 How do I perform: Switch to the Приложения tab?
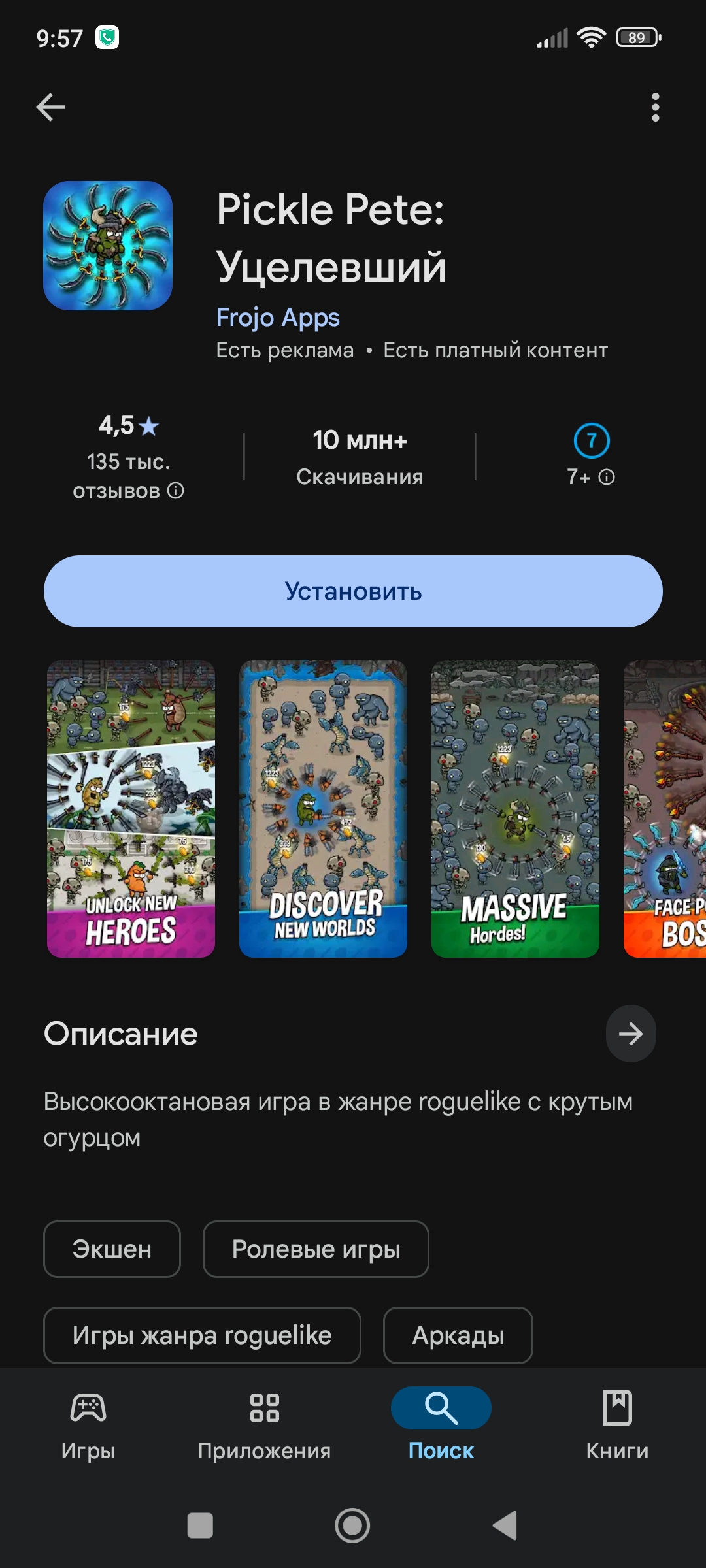(x=265, y=1424)
